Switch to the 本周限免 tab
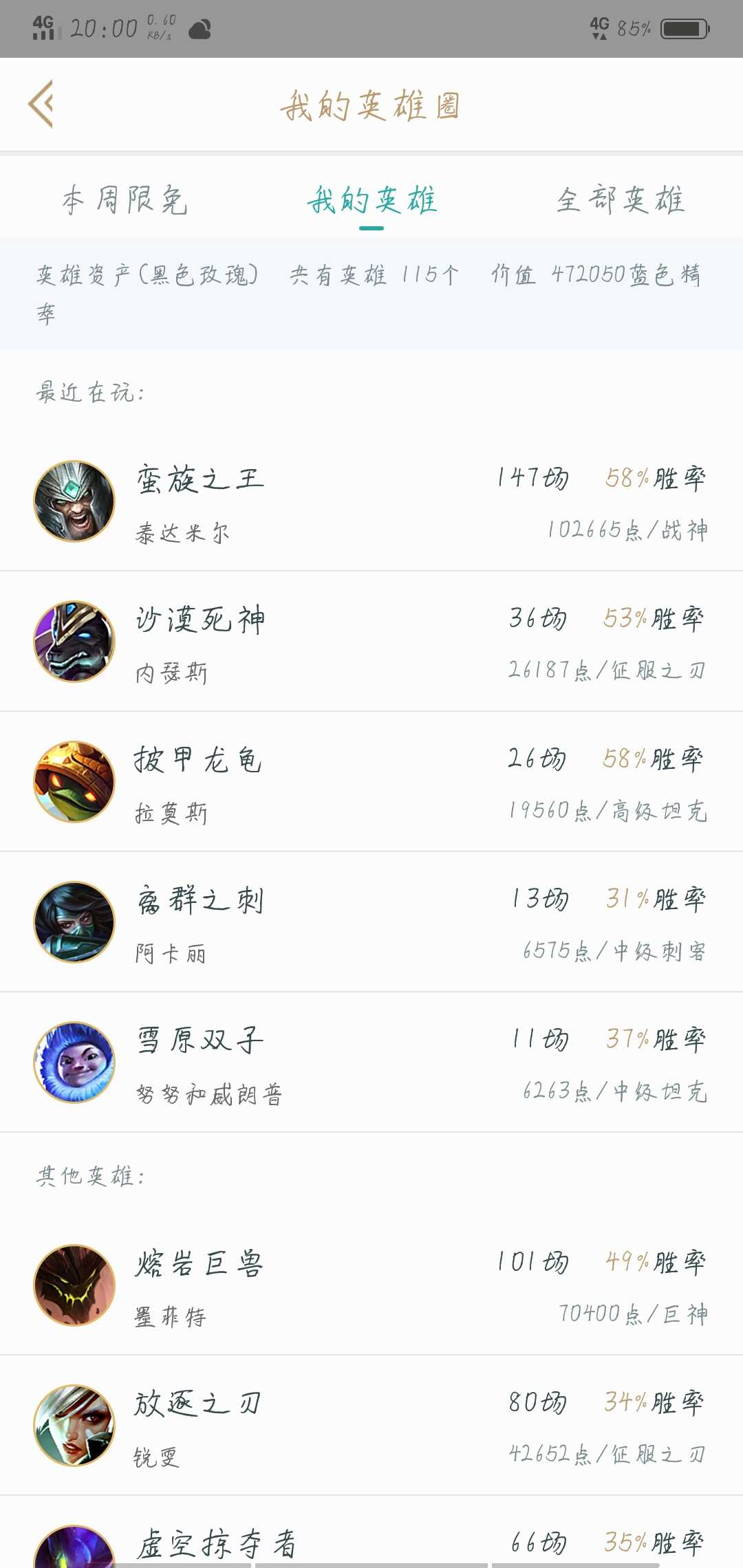Screen dimensions: 743x1568 pyautogui.click(x=125, y=201)
